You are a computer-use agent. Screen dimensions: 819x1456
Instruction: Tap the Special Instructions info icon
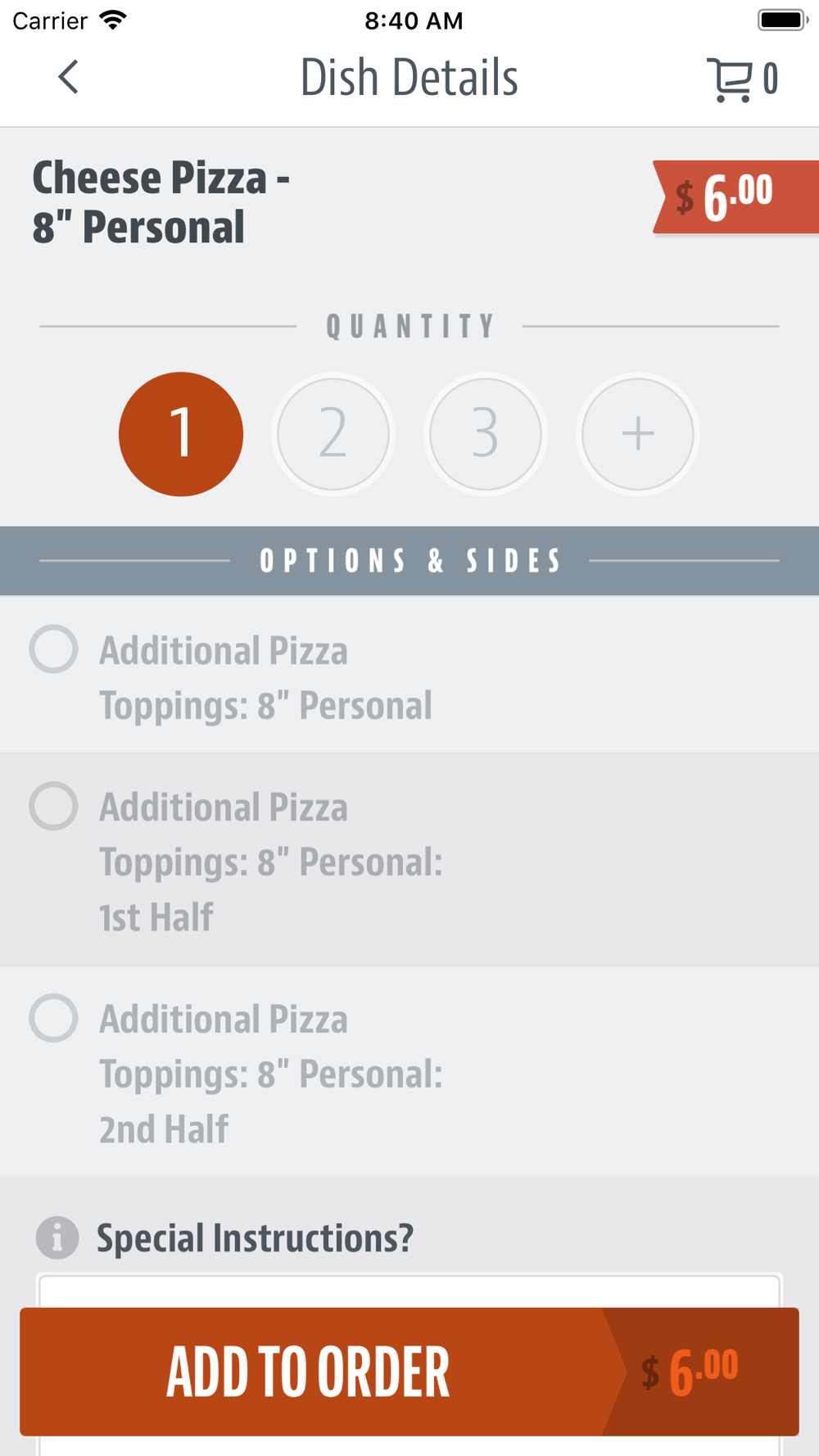(x=57, y=1237)
